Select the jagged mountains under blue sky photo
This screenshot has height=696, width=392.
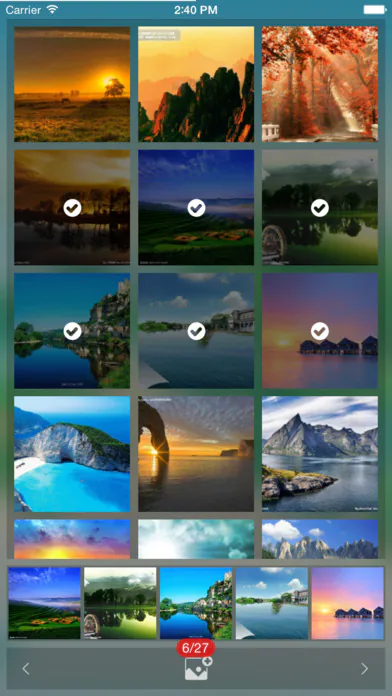pos(320,539)
